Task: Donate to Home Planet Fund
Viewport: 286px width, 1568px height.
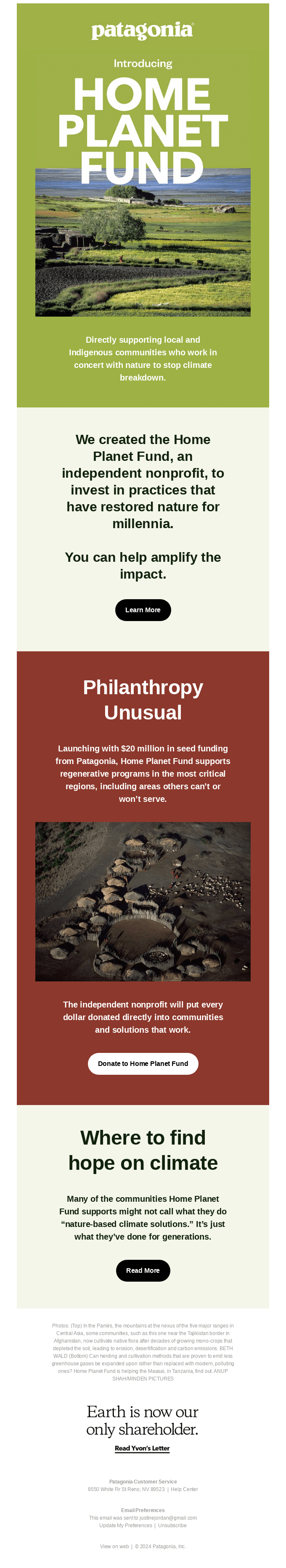Action: 143,1063
